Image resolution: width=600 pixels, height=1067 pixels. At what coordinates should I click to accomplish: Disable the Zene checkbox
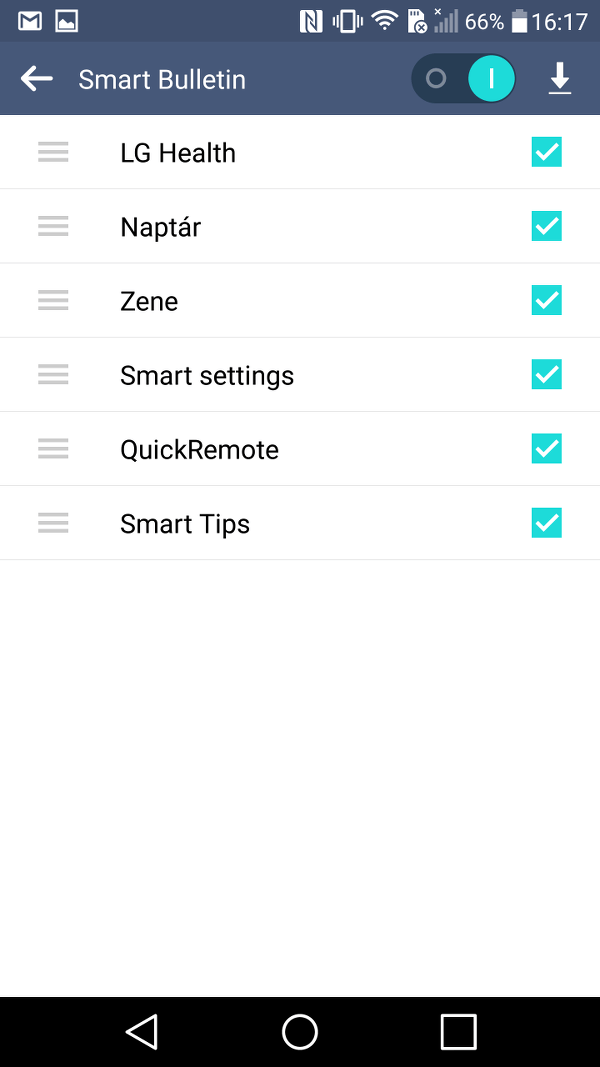(x=547, y=300)
